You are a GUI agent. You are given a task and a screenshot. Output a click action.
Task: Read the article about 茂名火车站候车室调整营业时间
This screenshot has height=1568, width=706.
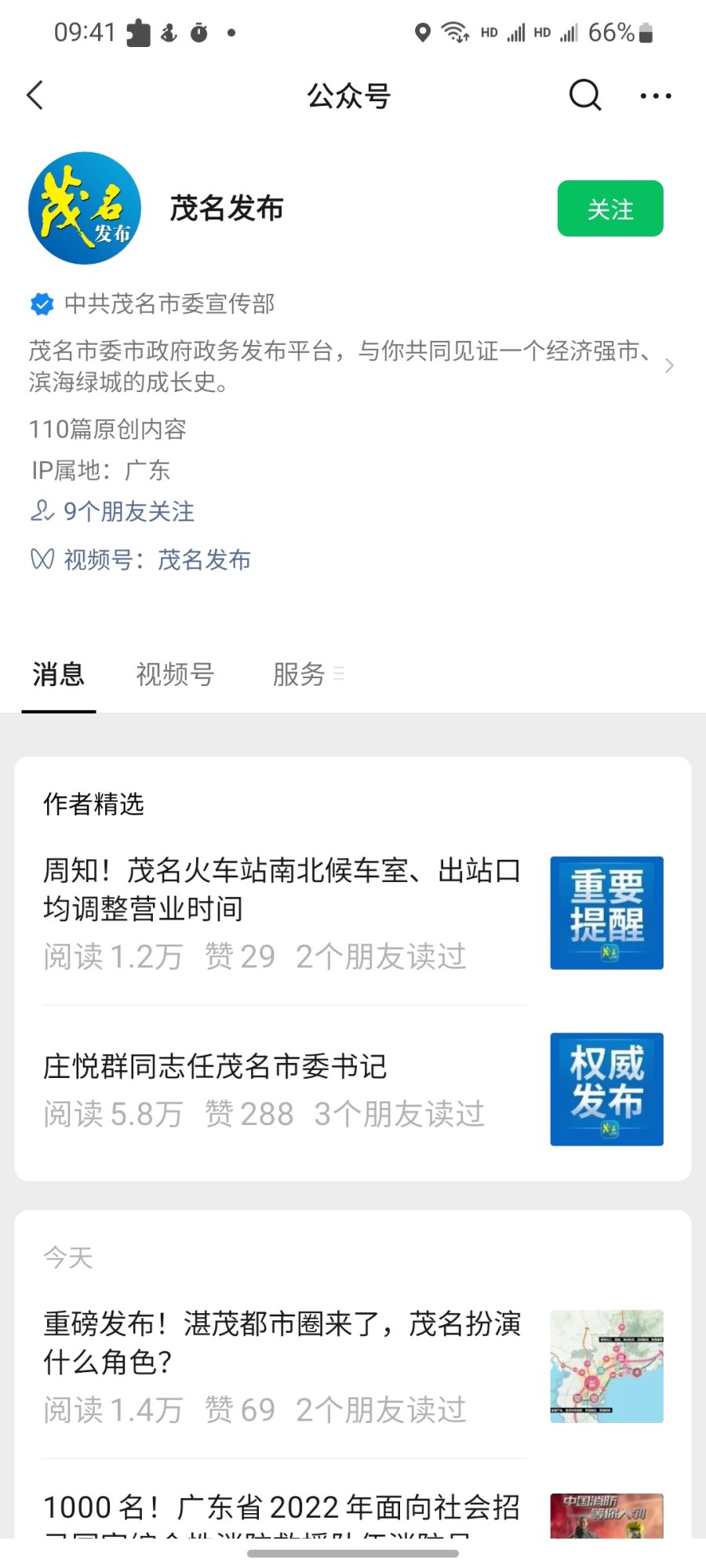(x=282, y=890)
